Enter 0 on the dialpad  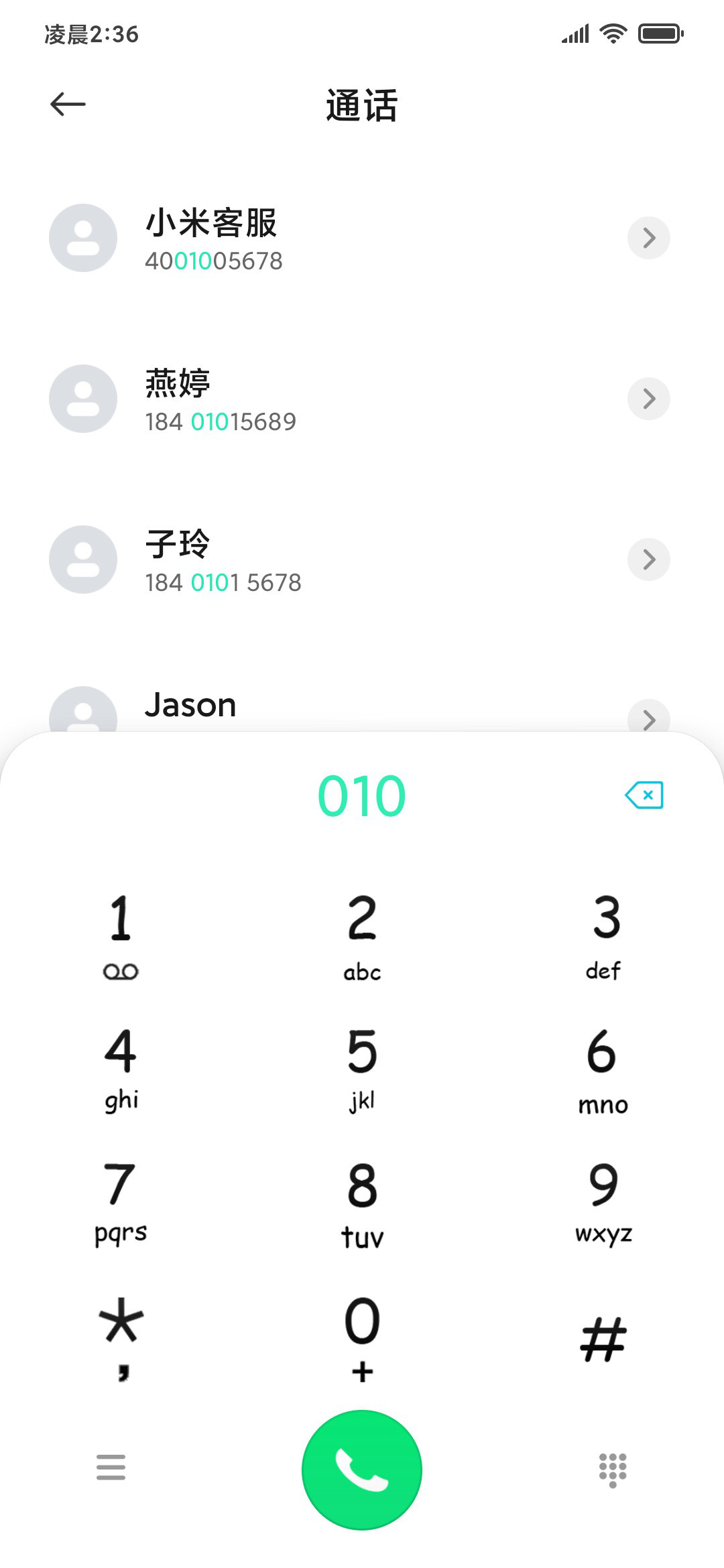tap(362, 1338)
